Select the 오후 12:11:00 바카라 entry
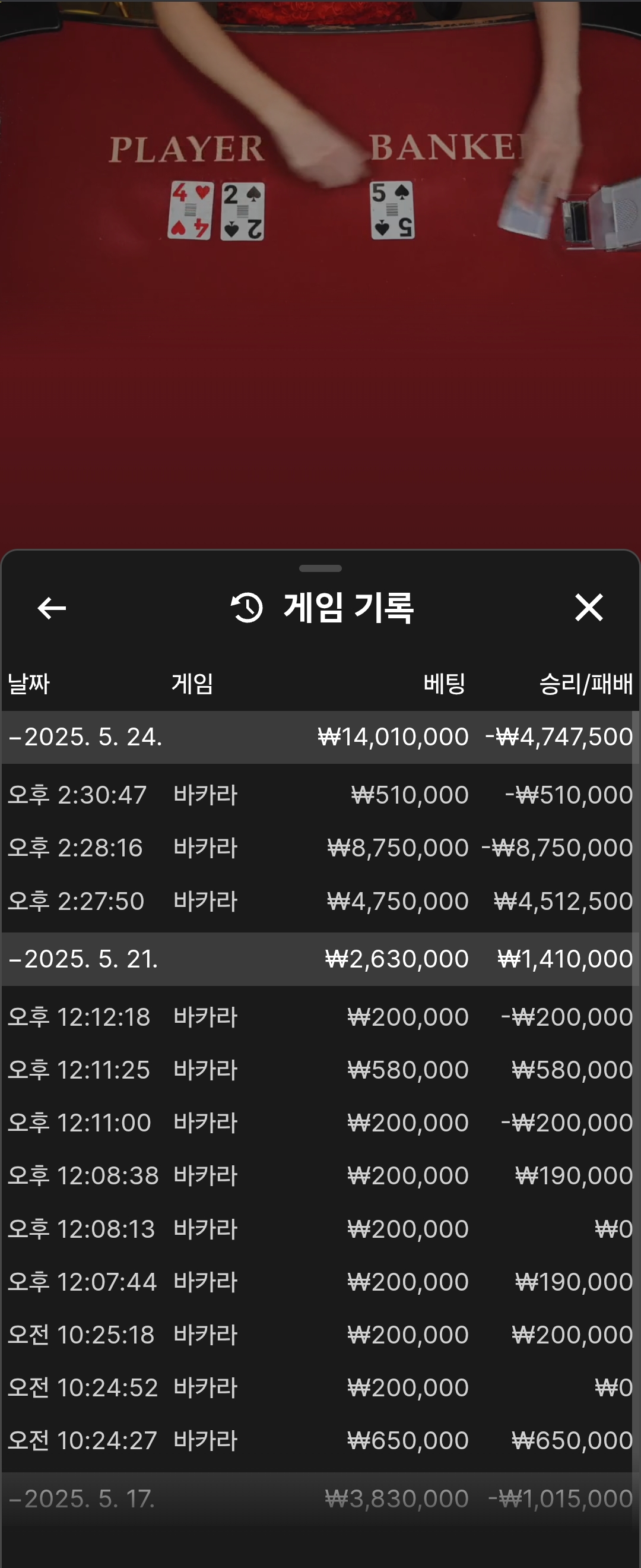The image size is (641, 1568). (320, 1123)
